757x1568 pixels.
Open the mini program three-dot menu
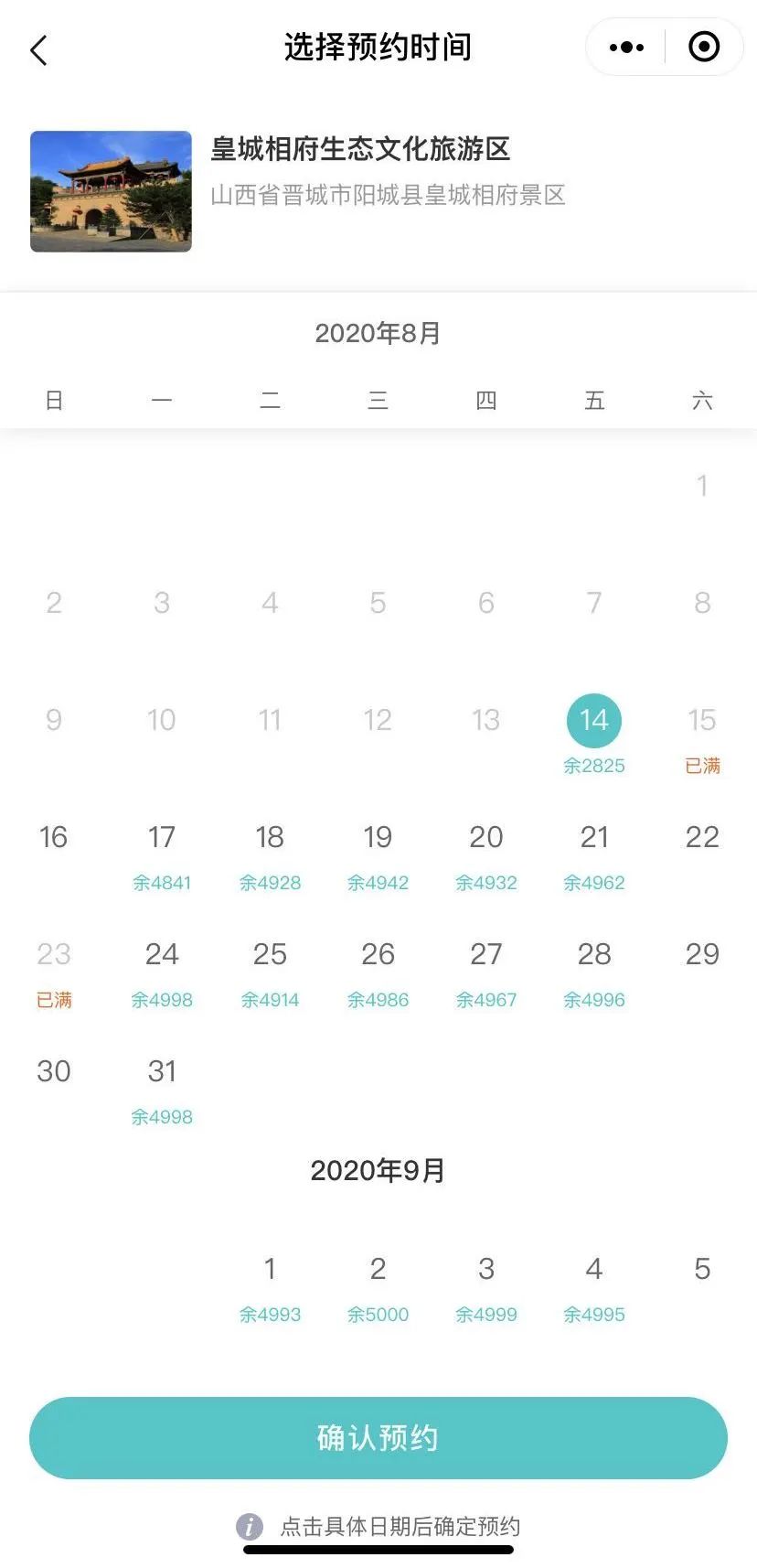coord(626,47)
